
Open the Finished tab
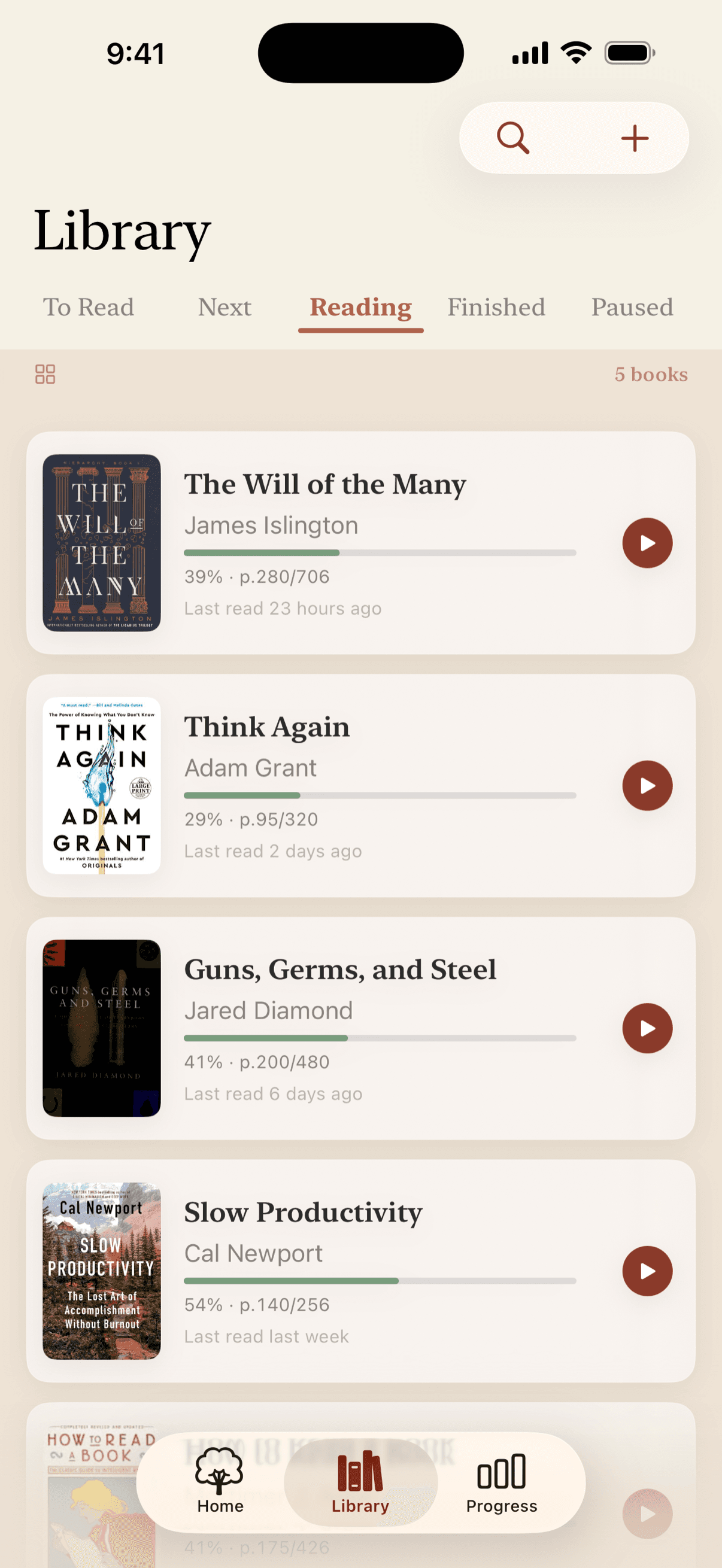pyautogui.click(x=496, y=308)
